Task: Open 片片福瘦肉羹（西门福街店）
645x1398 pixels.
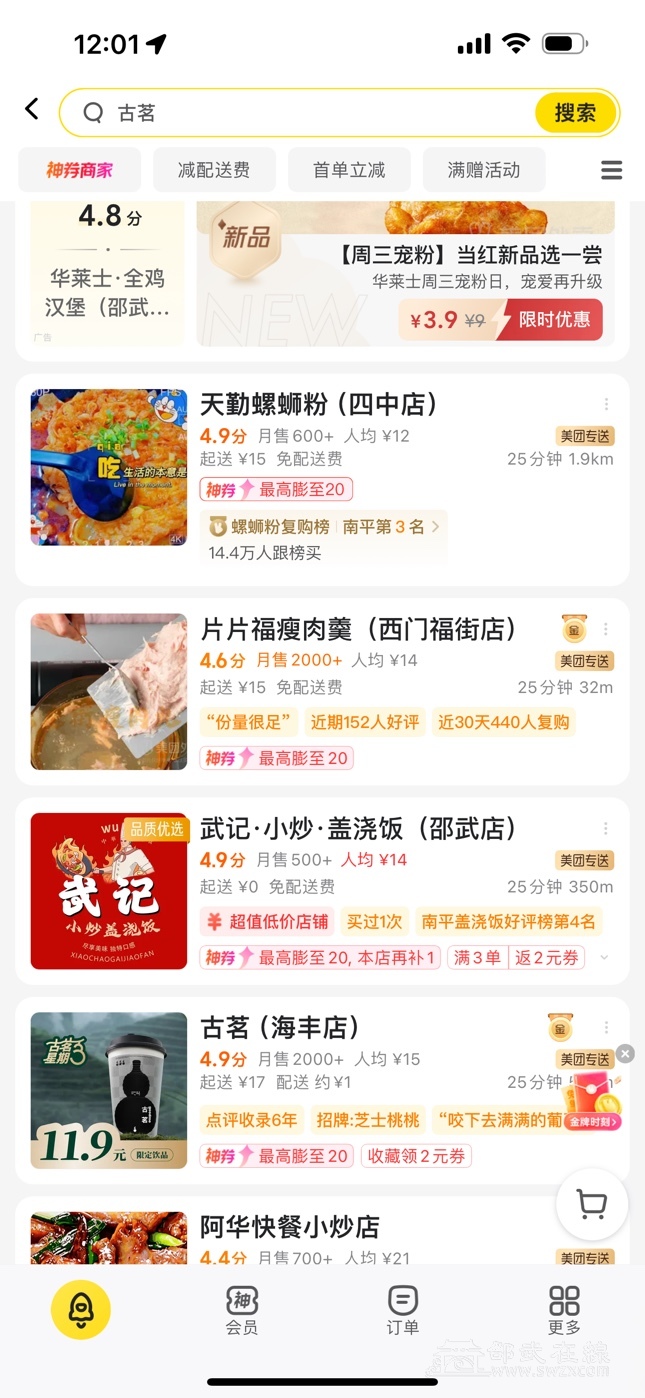Action: [x=358, y=629]
